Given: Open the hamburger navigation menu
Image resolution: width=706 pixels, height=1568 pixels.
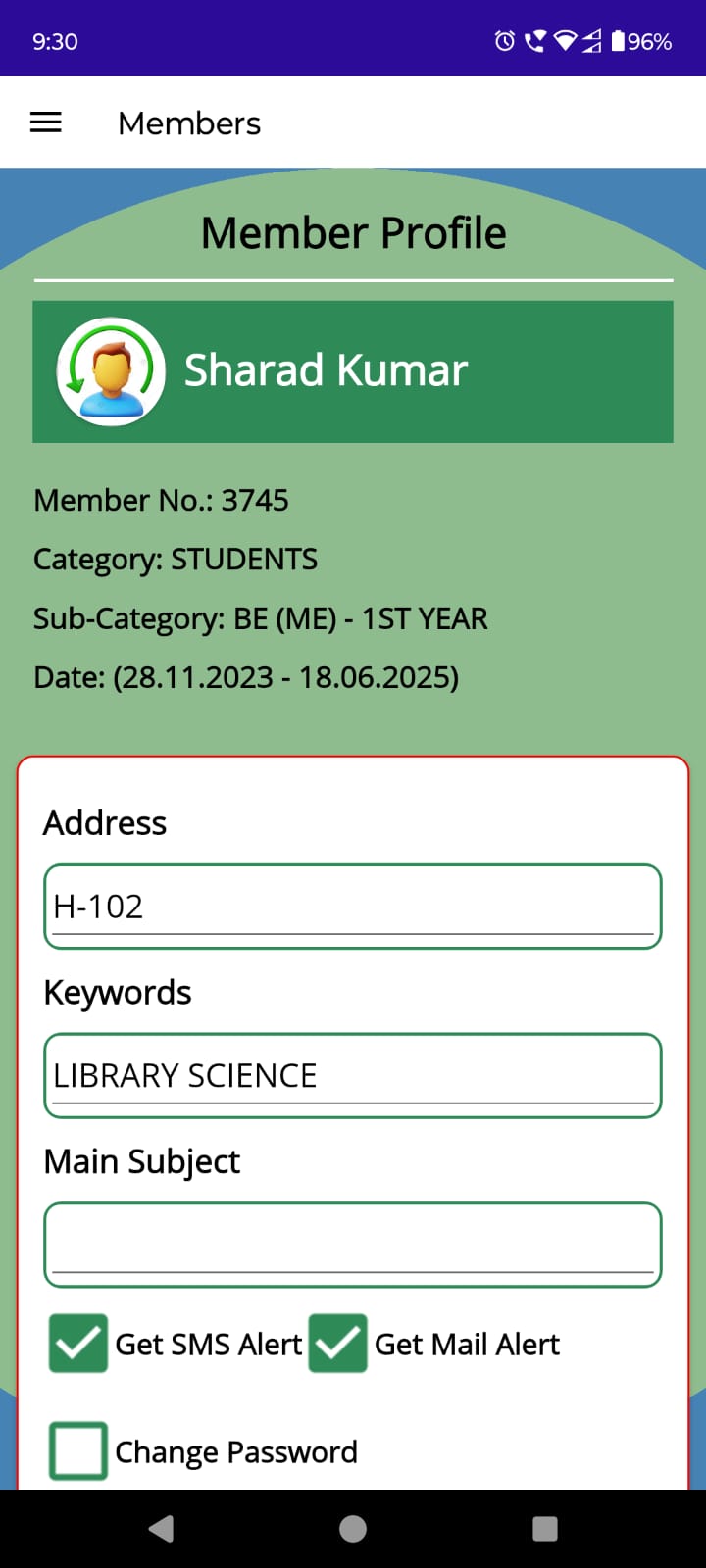Looking at the screenshot, I should pyautogui.click(x=46, y=122).
